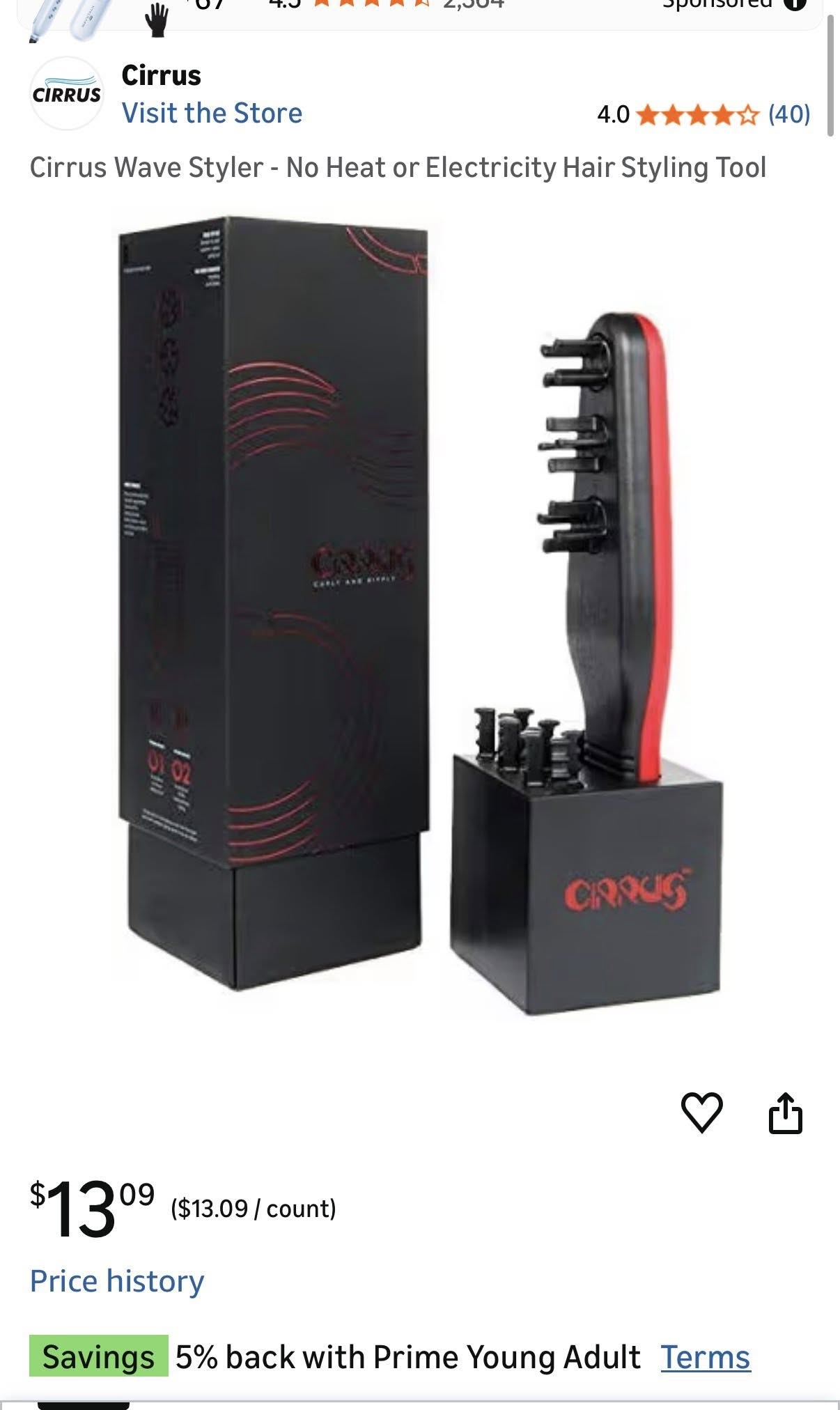Open Visit the Store link

click(211, 113)
